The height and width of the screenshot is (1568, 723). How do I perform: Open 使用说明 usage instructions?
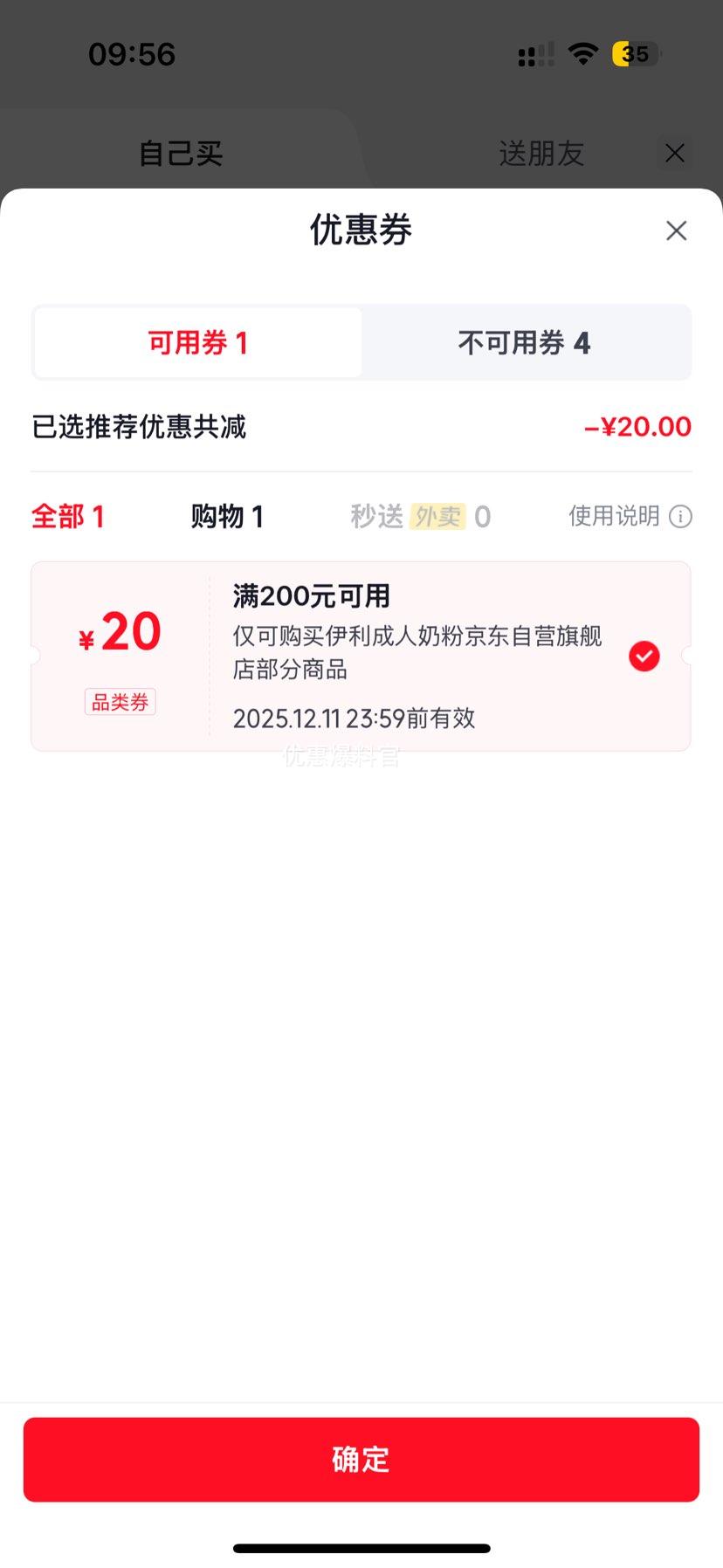point(630,516)
